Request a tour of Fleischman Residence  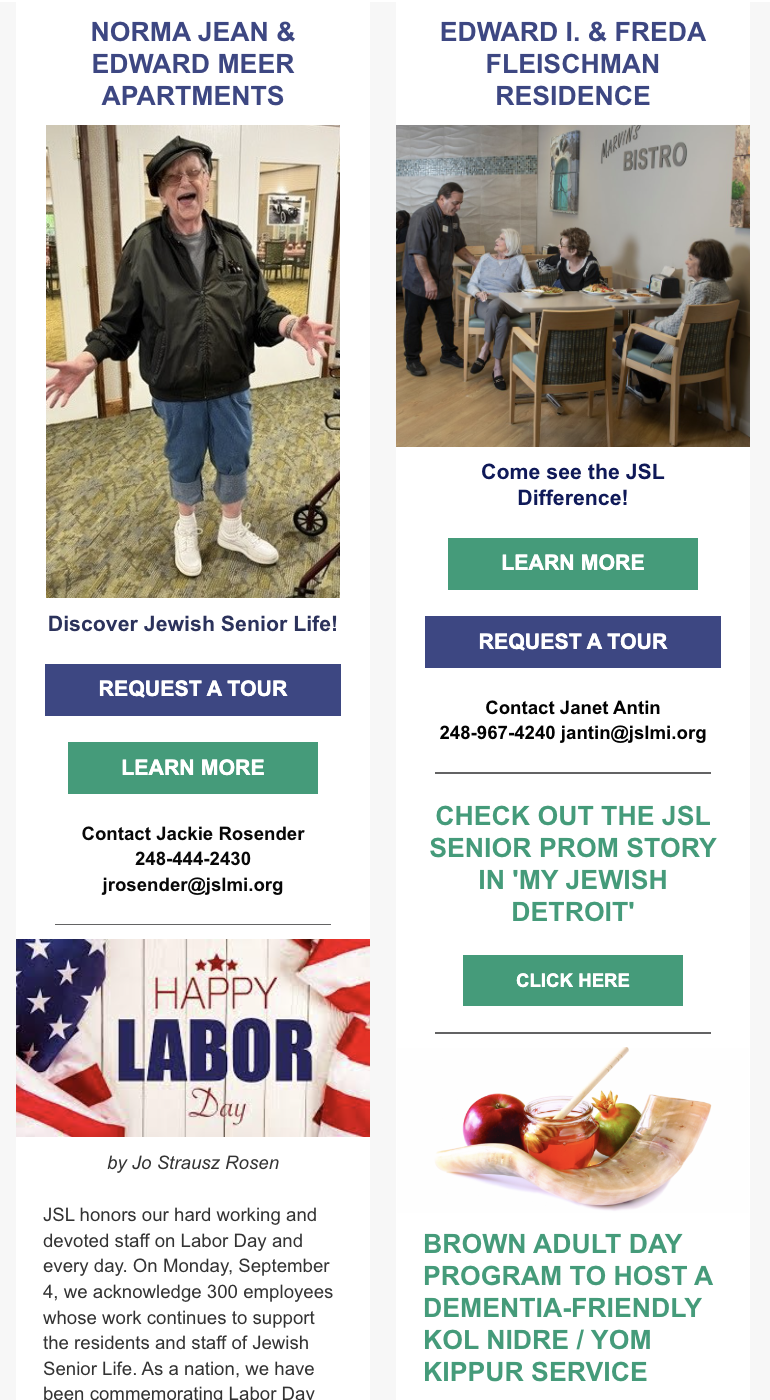[572, 642]
